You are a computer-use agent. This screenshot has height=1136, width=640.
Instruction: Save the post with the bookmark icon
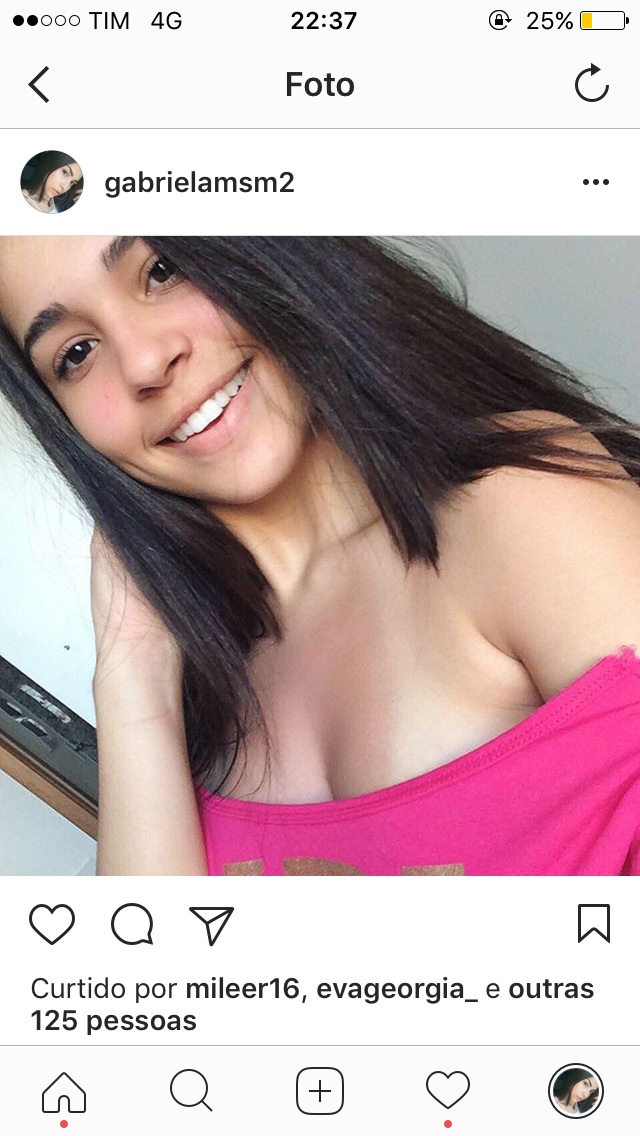coord(593,924)
